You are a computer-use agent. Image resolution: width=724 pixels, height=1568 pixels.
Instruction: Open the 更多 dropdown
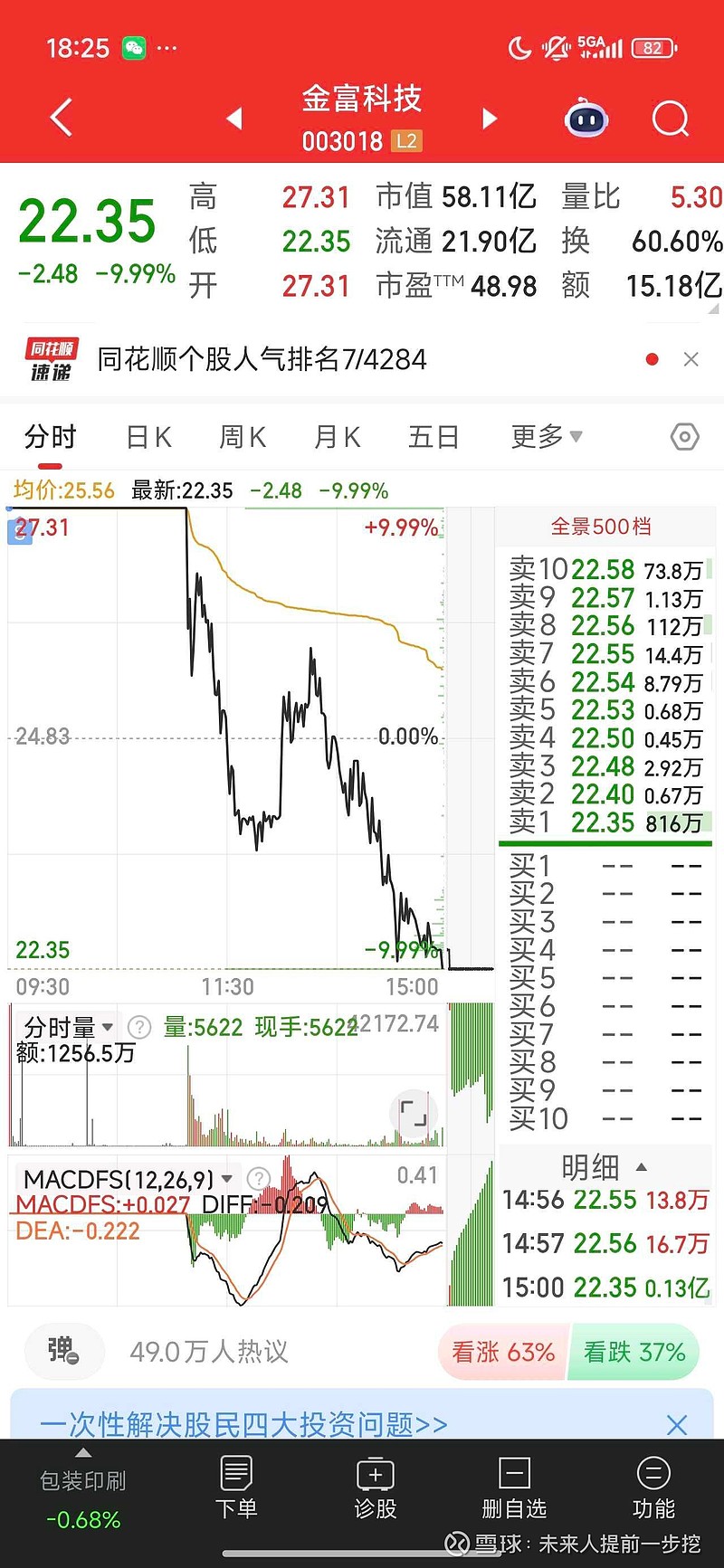tap(545, 436)
